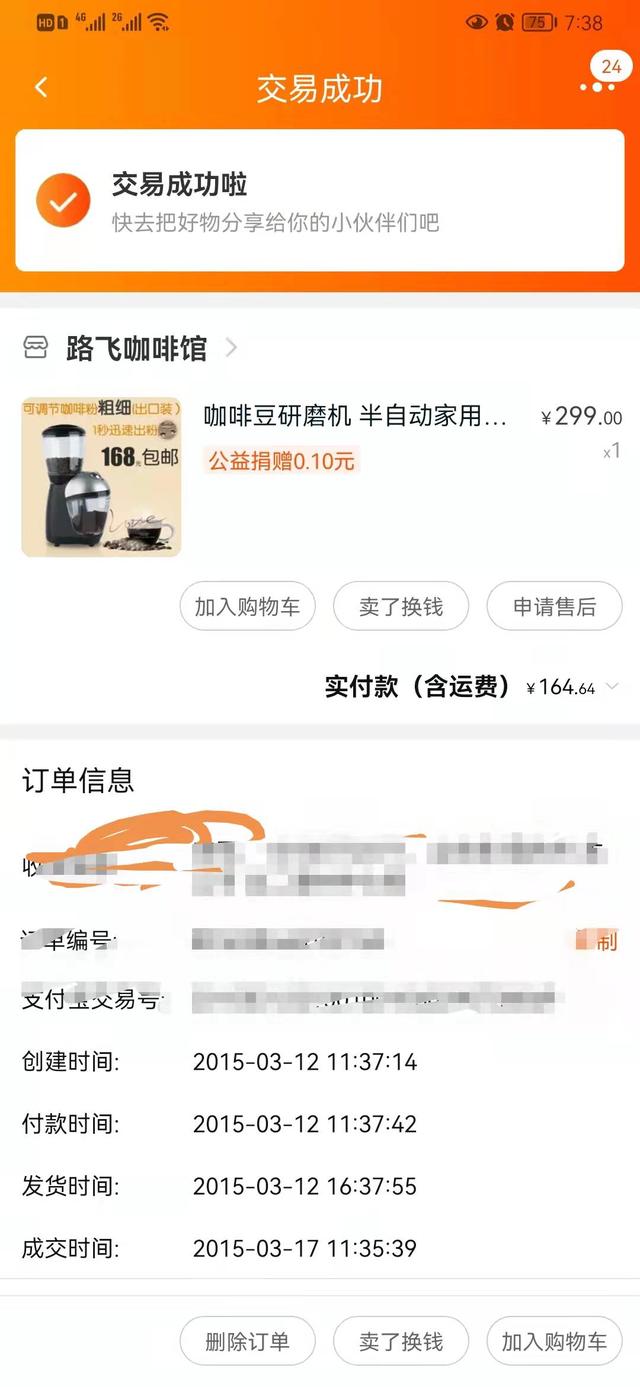The image size is (640, 1387).
Task: Expand the 实付款 payment breakdown
Action: click(612, 687)
